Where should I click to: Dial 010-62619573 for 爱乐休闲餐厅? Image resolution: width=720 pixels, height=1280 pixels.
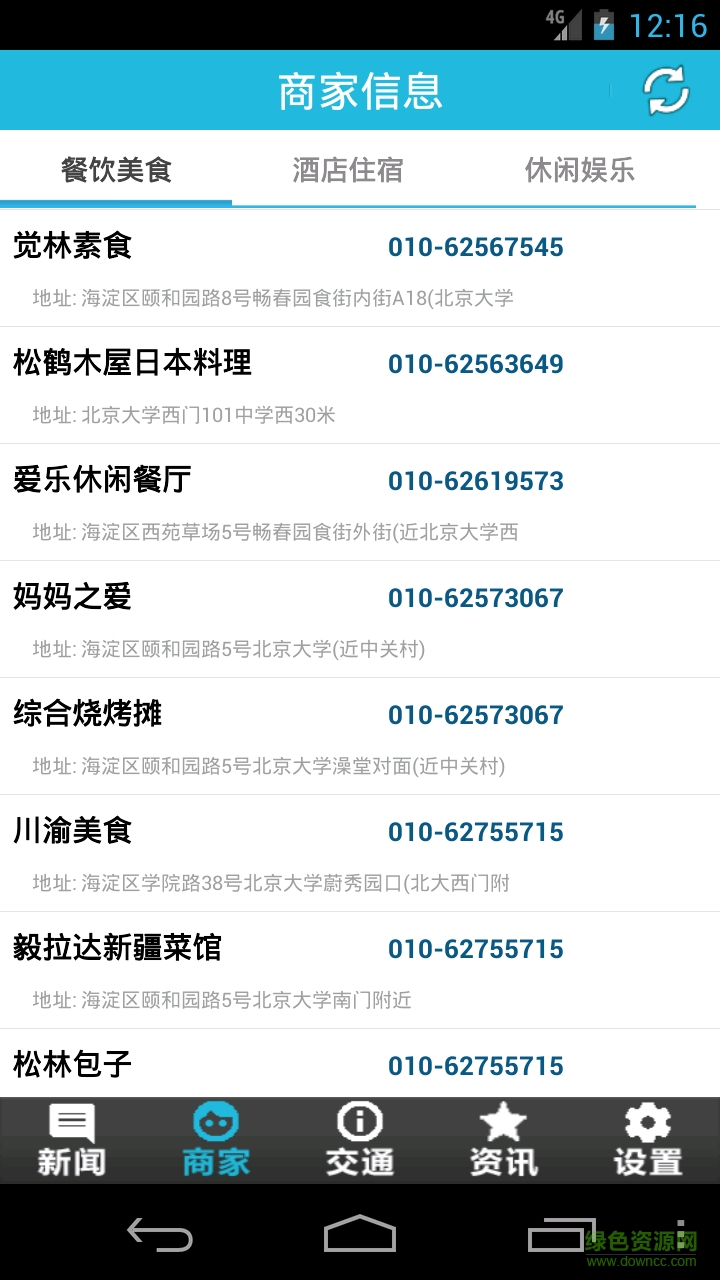(x=476, y=480)
